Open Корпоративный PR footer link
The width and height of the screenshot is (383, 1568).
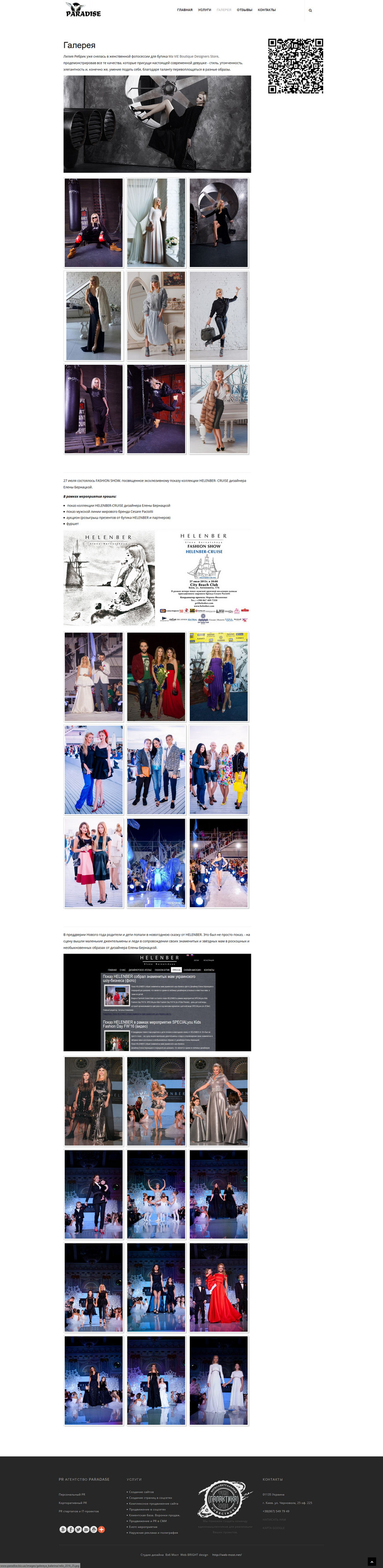click(x=73, y=1503)
